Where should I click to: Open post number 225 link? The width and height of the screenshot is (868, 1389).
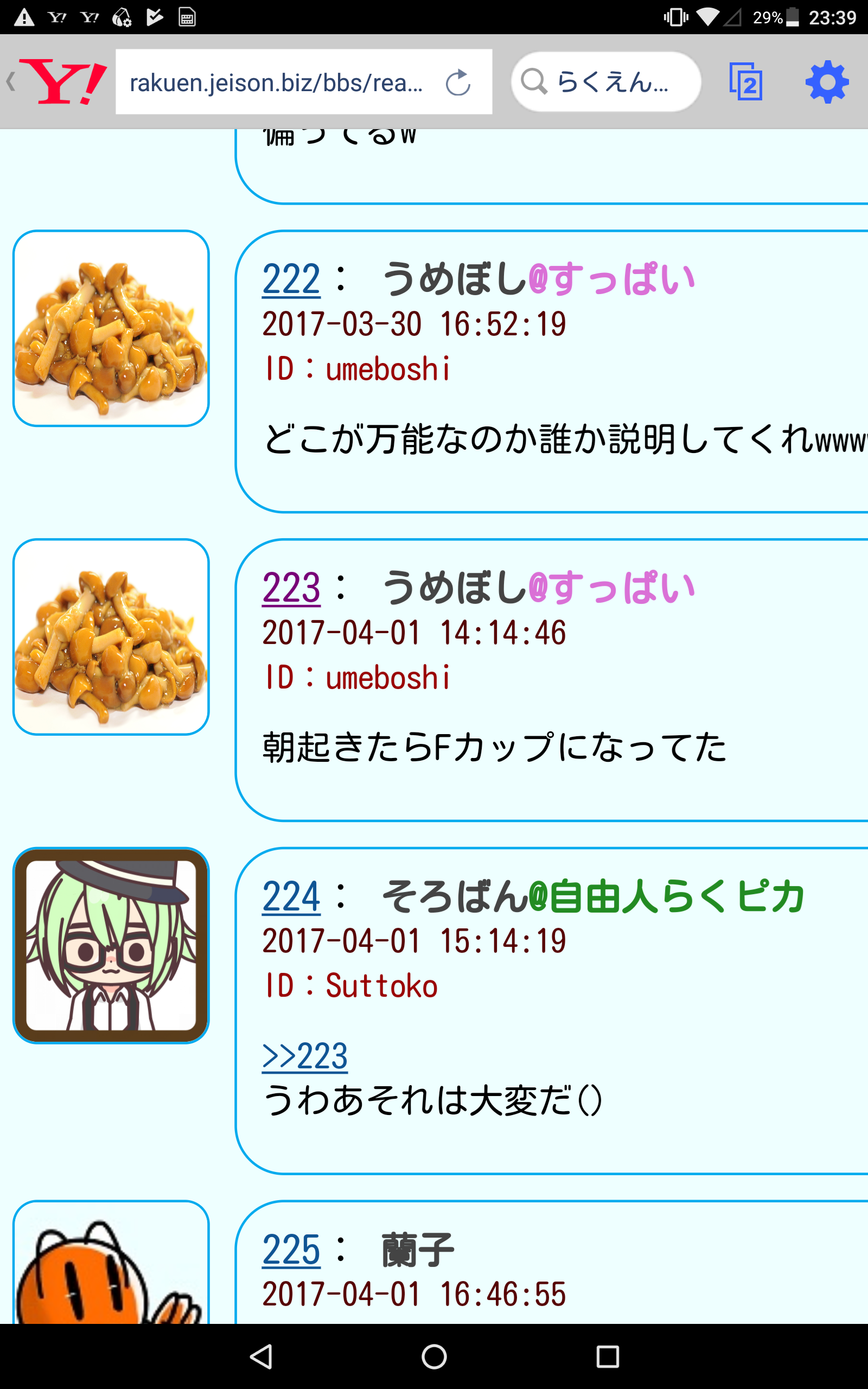291,1250
